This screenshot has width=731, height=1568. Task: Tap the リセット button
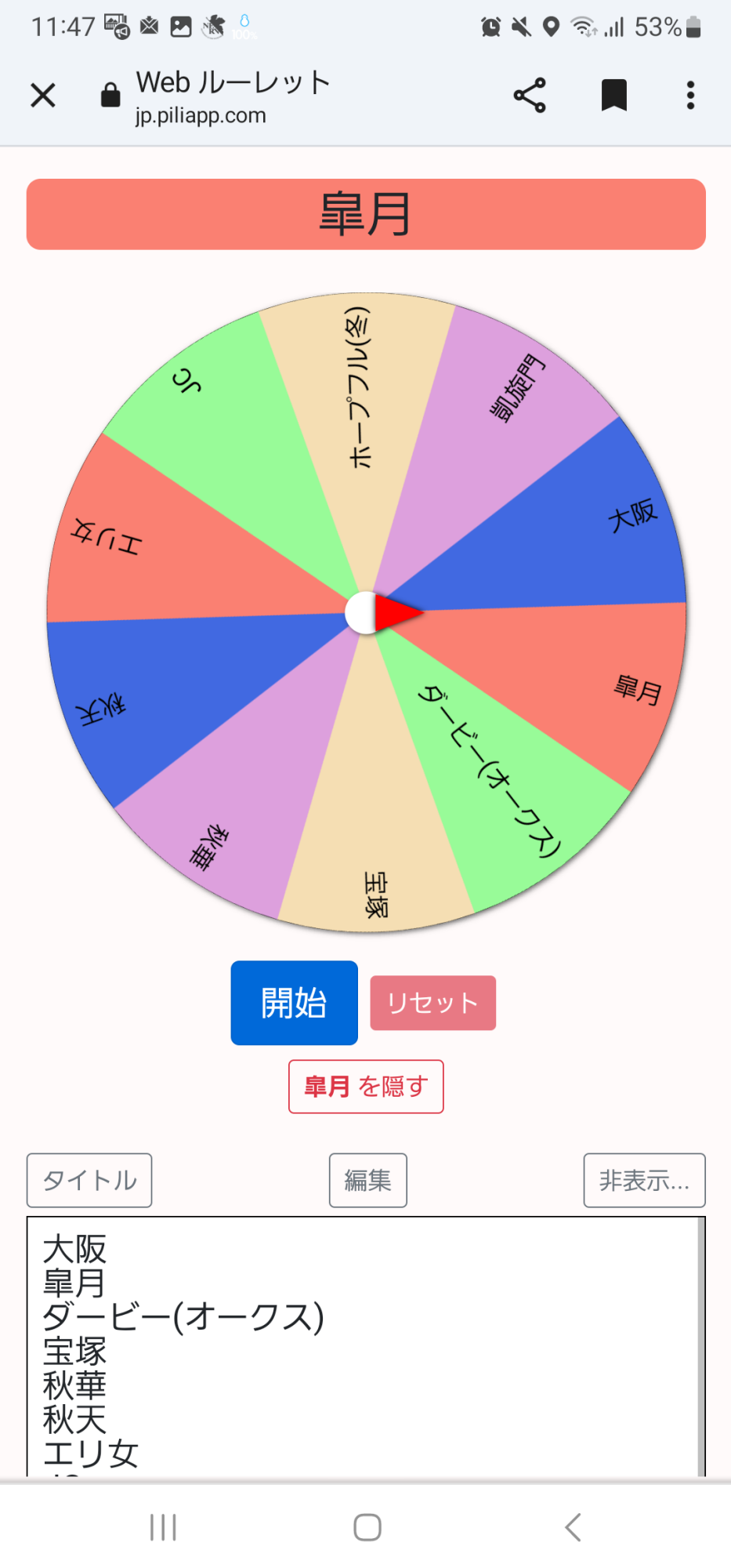432,1003
